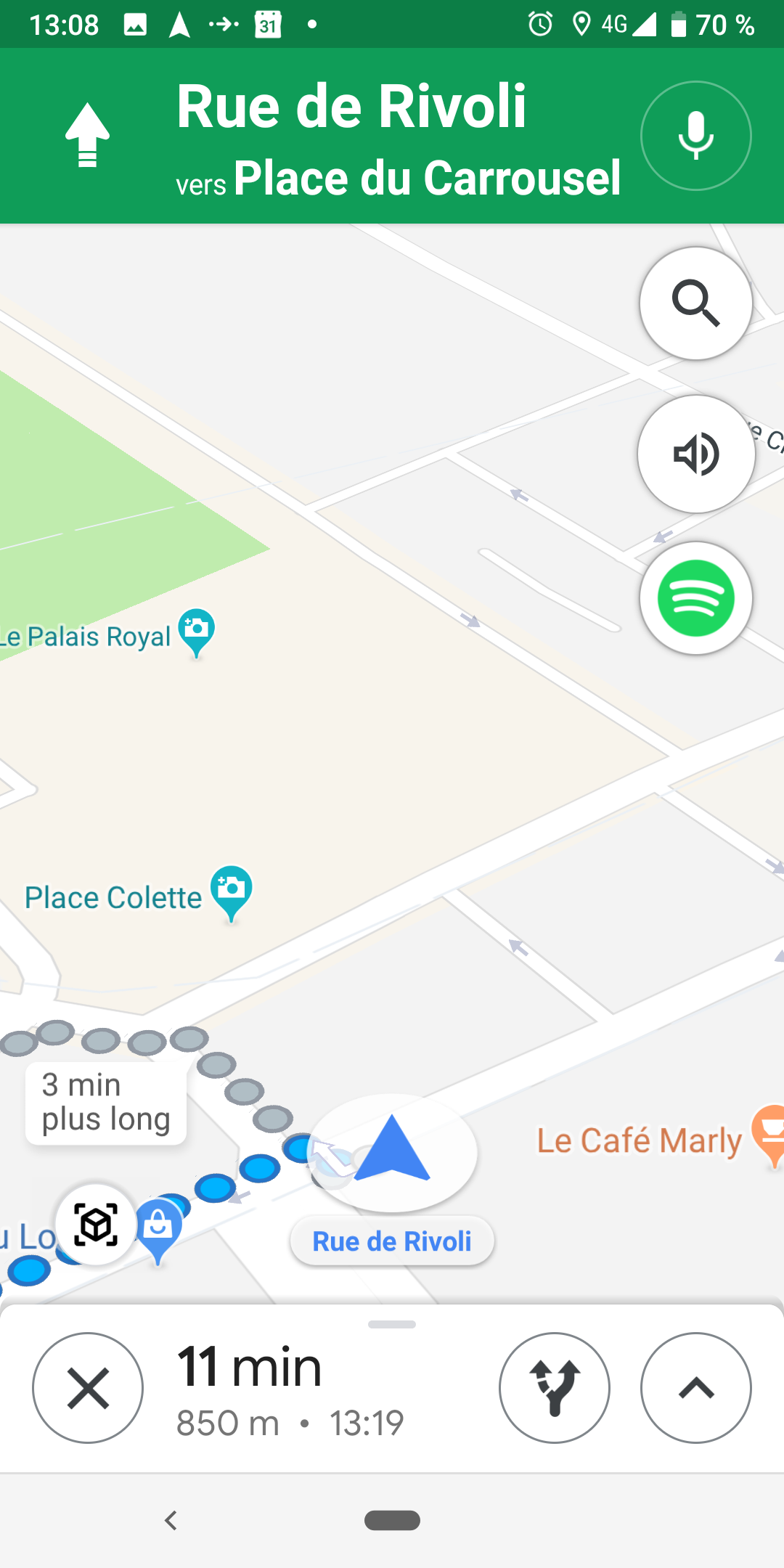Tap the microphone icon for voice commands
Viewport: 784px width, 1568px height.
coord(695,136)
